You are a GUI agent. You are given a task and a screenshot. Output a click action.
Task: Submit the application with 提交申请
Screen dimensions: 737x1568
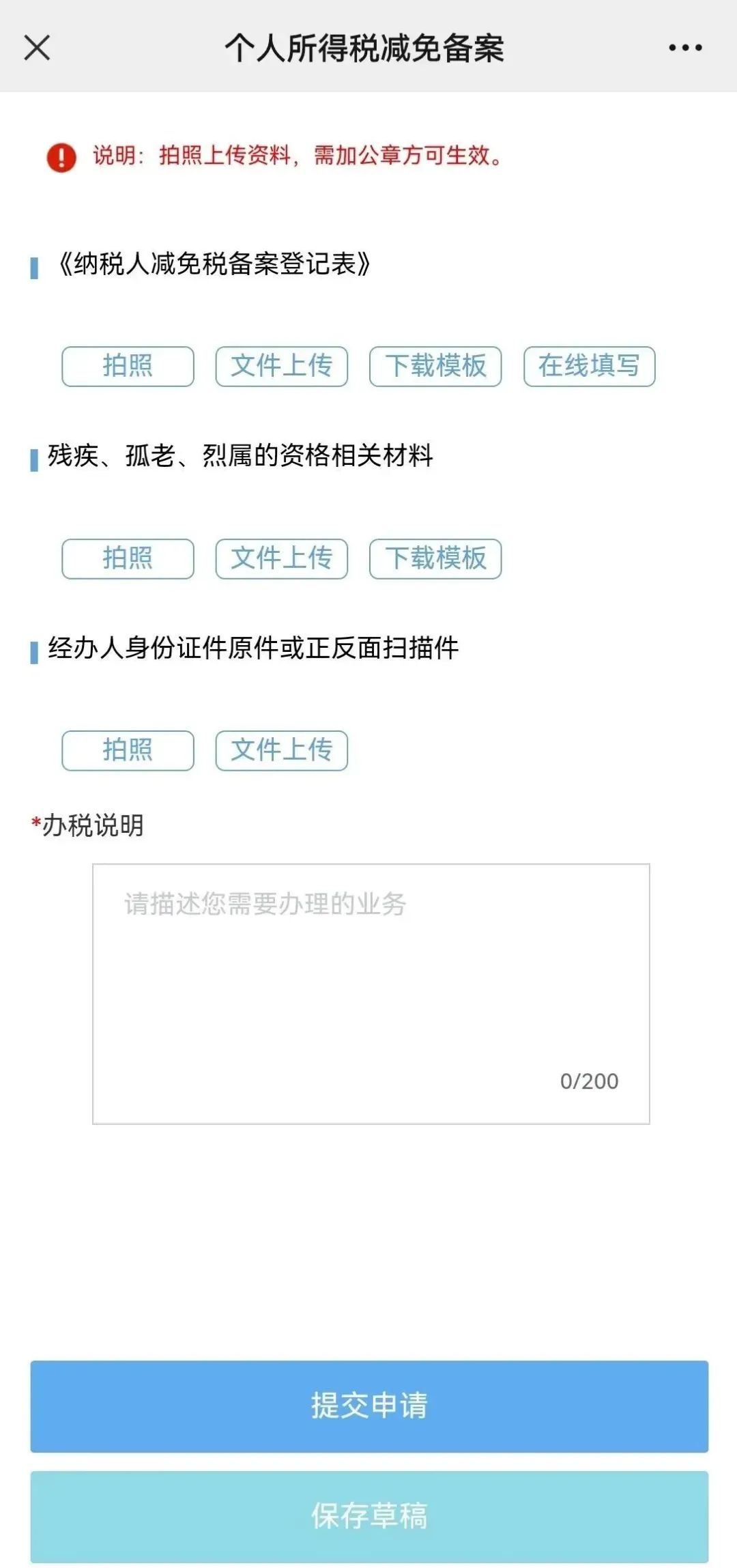369,1406
